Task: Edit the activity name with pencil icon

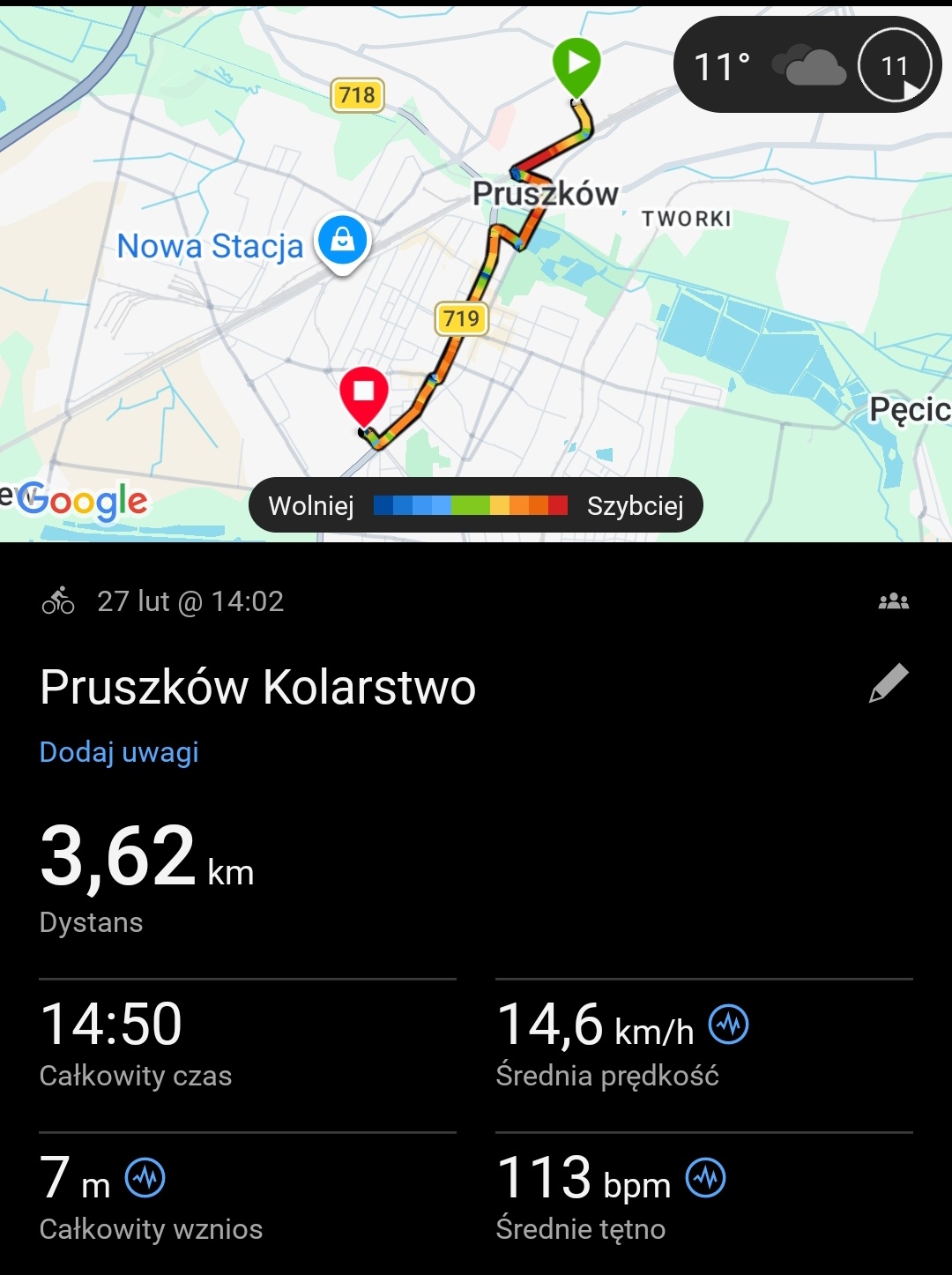Action: (x=888, y=684)
